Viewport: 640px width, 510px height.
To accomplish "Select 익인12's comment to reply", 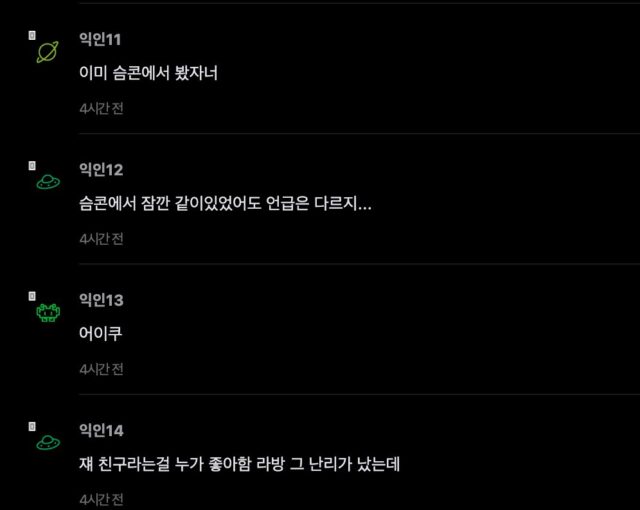I will tap(225, 203).
